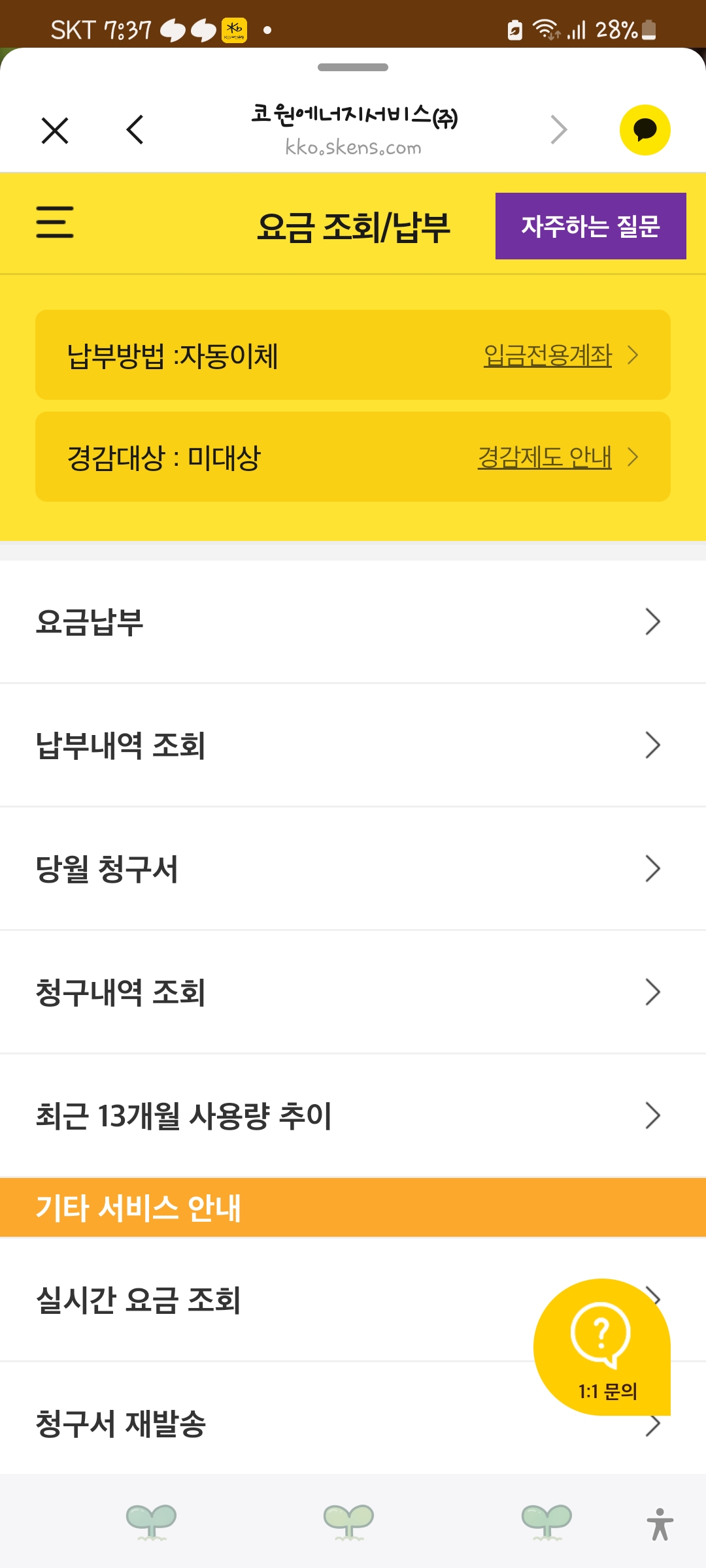The width and height of the screenshot is (706, 1568).
Task: Open 납부내역 조회
Action: point(353,745)
